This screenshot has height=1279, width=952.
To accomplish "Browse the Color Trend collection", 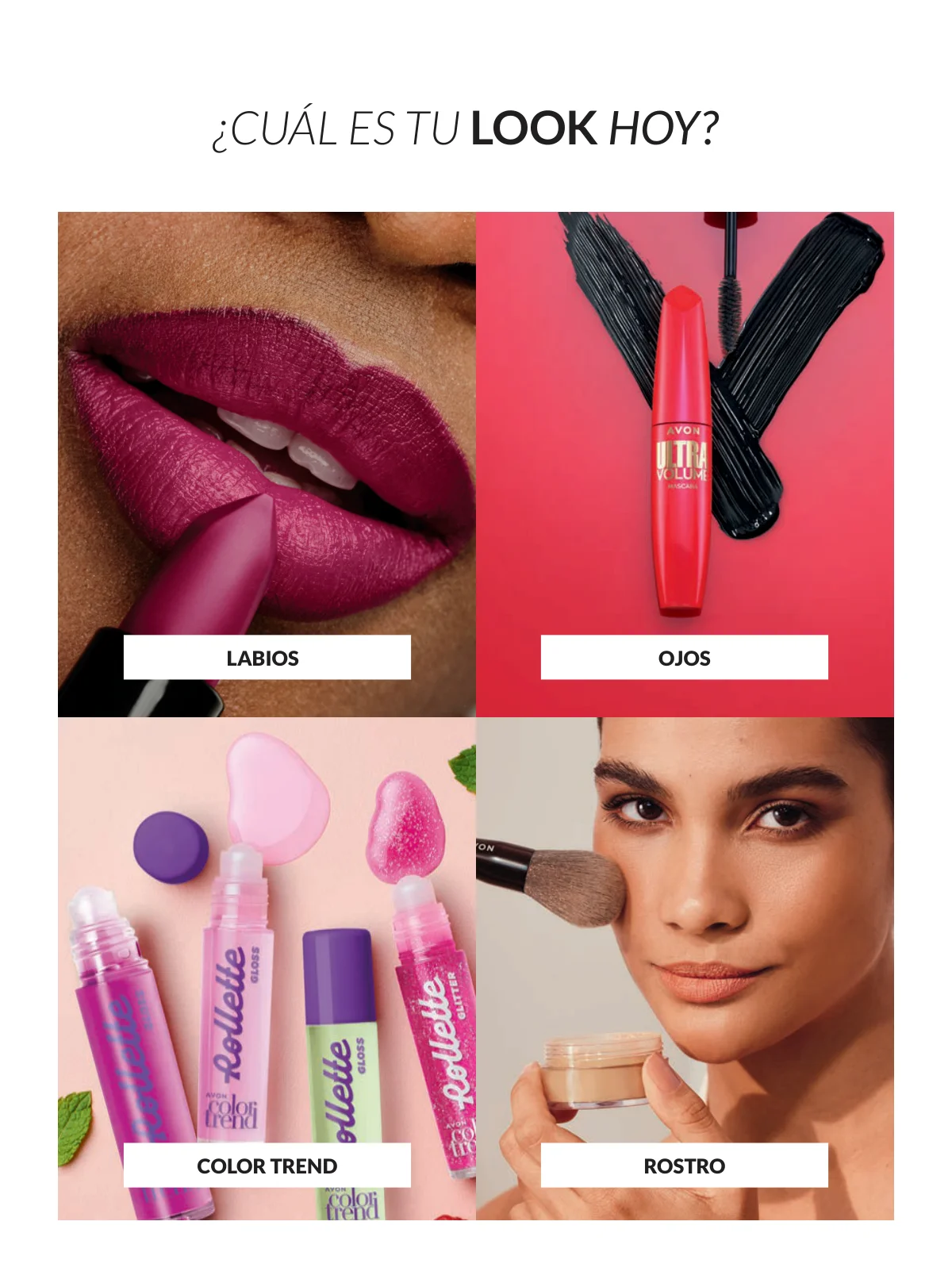I will click(267, 1165).
